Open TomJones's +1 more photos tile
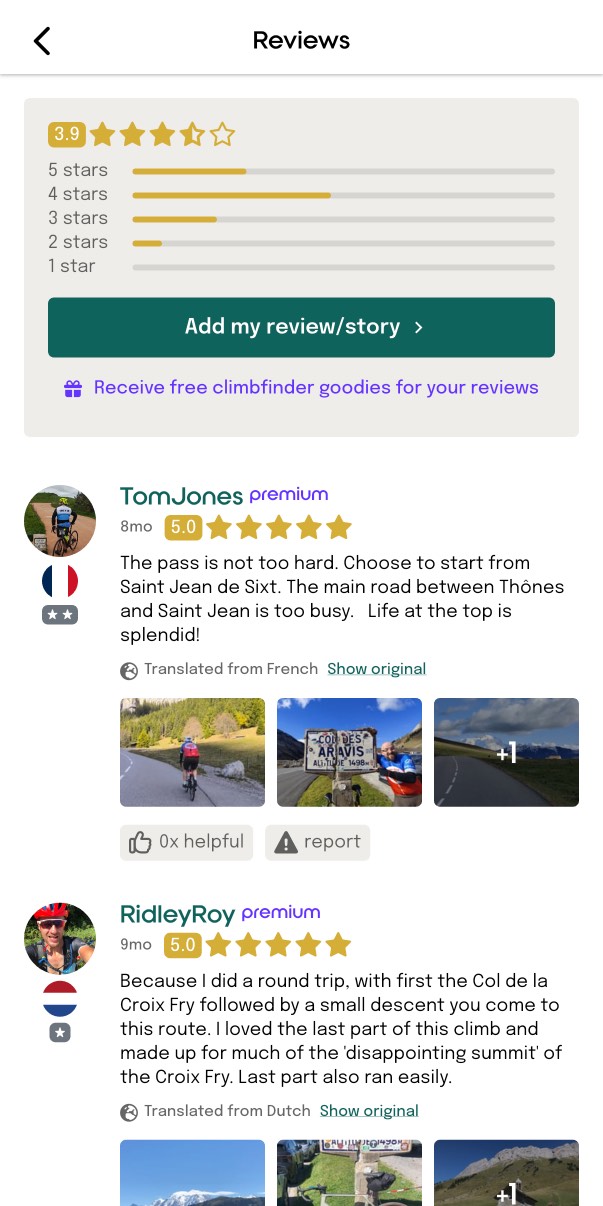Viewport: 603px width, 1206px height. point(506,752)
